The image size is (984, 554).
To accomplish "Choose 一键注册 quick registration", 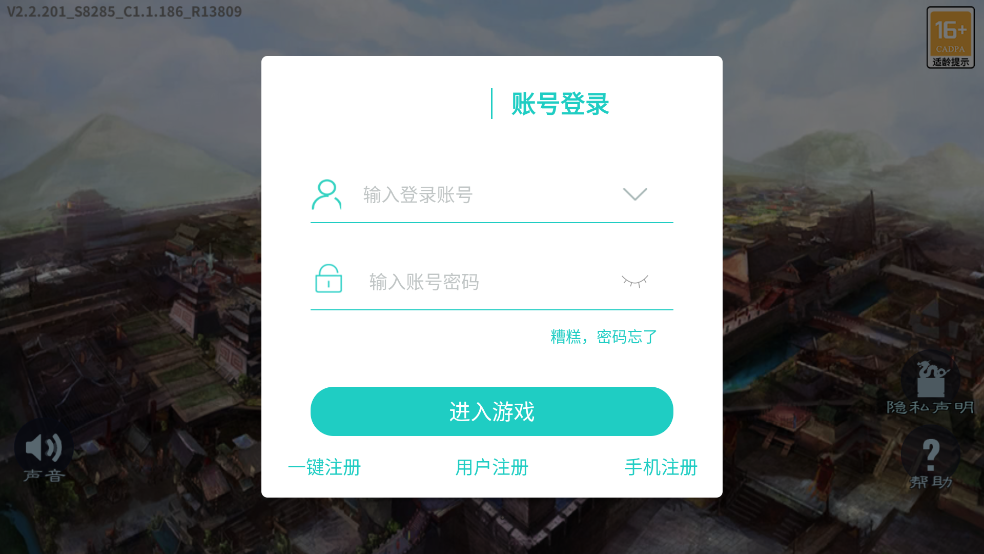I will point(324,467).
